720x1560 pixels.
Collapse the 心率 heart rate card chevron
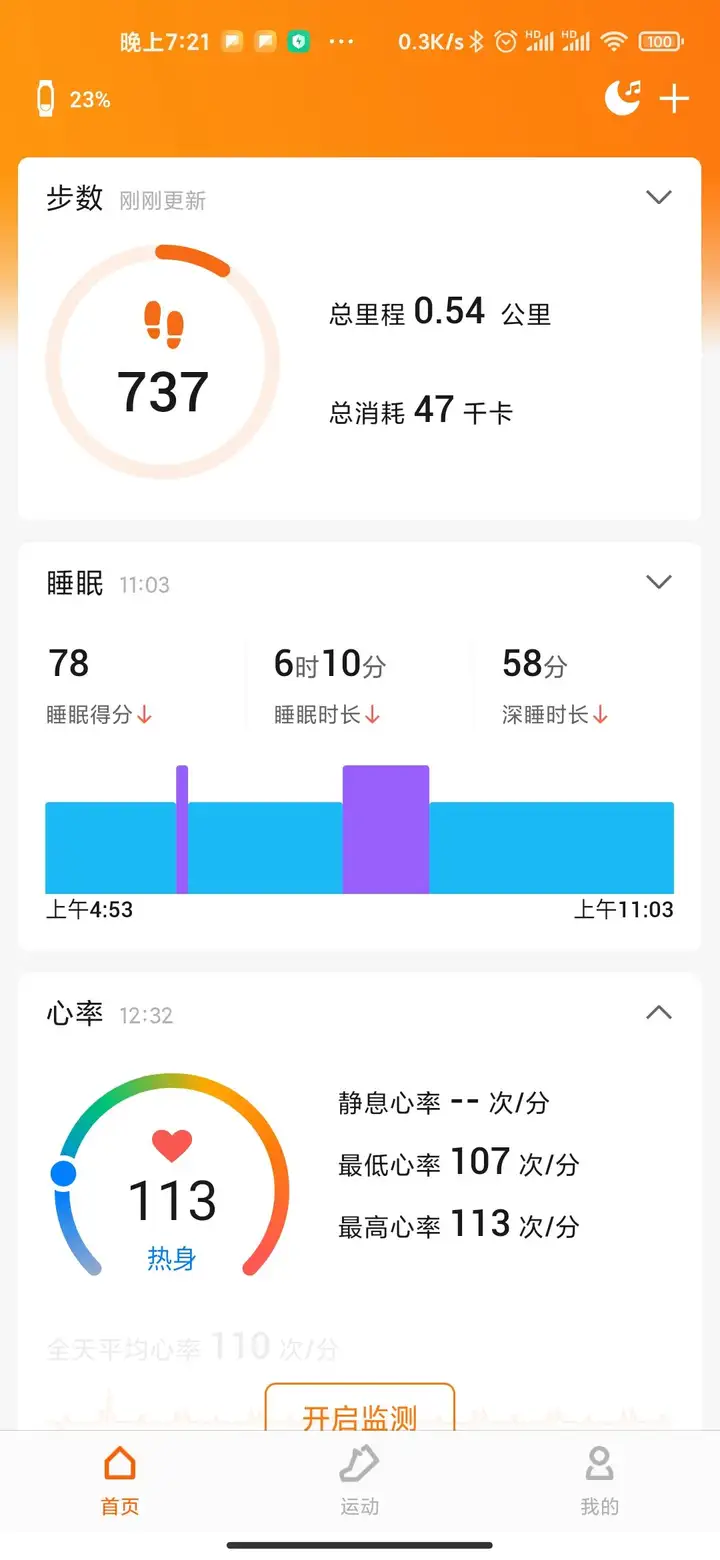pyautogui.click(x=658, y=1013)
